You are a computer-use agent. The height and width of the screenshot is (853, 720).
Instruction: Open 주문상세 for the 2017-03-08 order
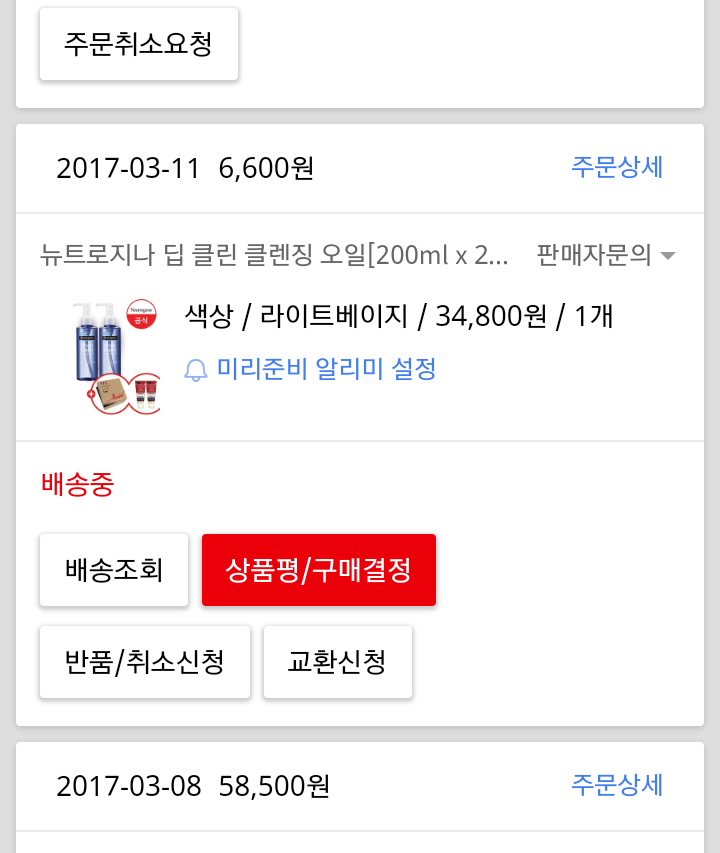pyautogui.click(x=616, y=785)
